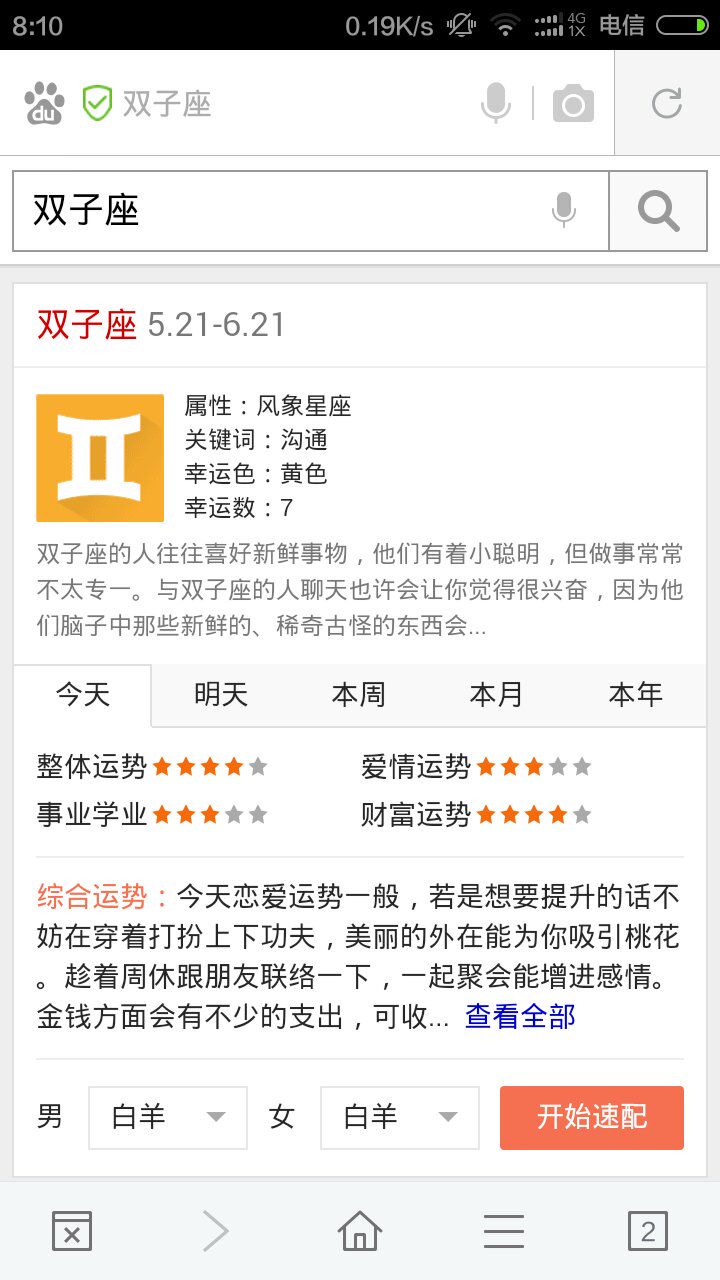This screenshot has width=720, height=1280.
Task: Show the 本月 horoscope
Action: [x=496, y=695]
